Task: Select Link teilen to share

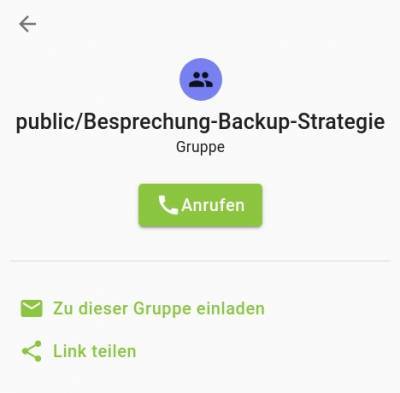Action: 79,351
